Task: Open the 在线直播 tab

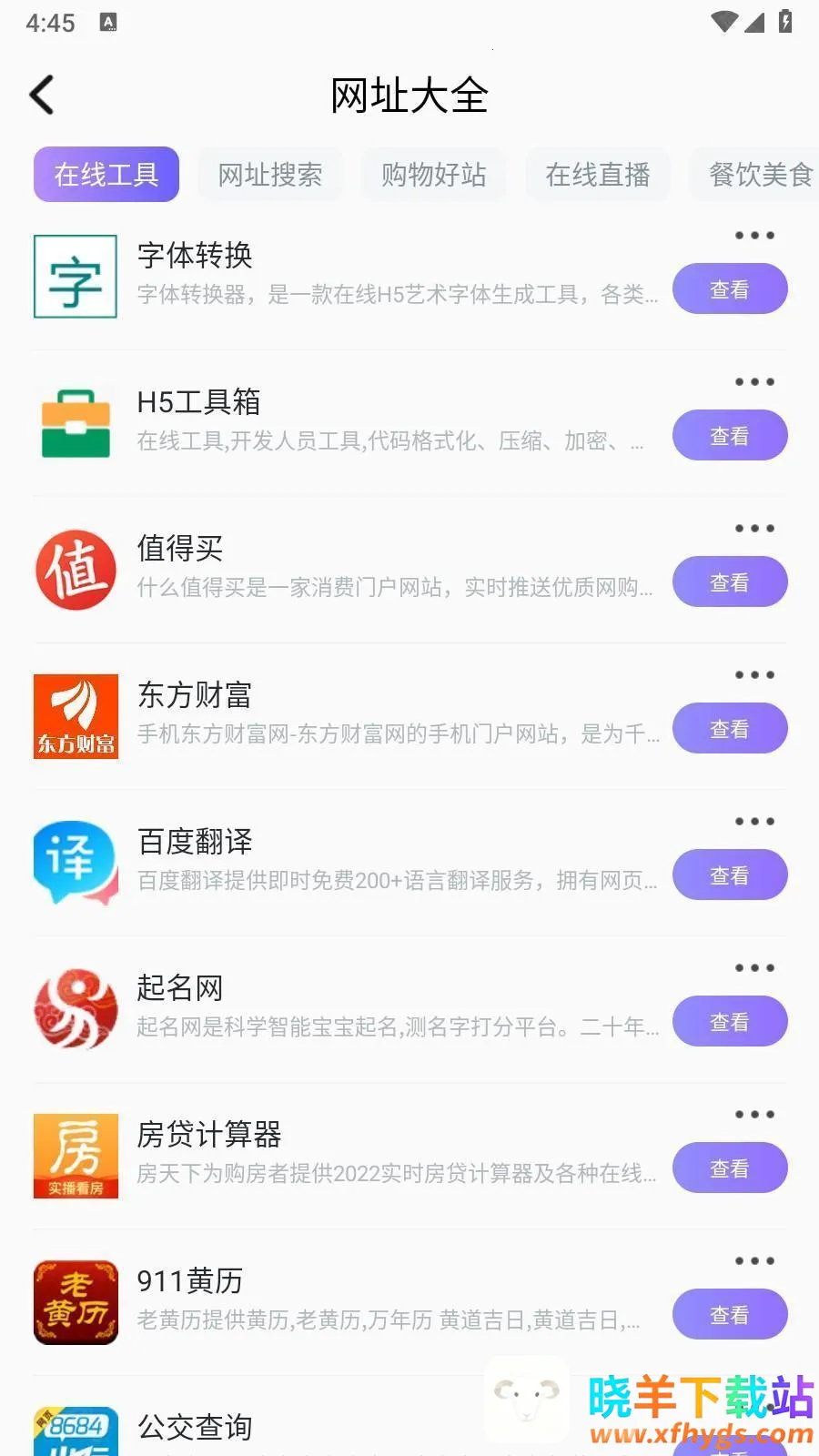Action: click(x=598, y=175)
